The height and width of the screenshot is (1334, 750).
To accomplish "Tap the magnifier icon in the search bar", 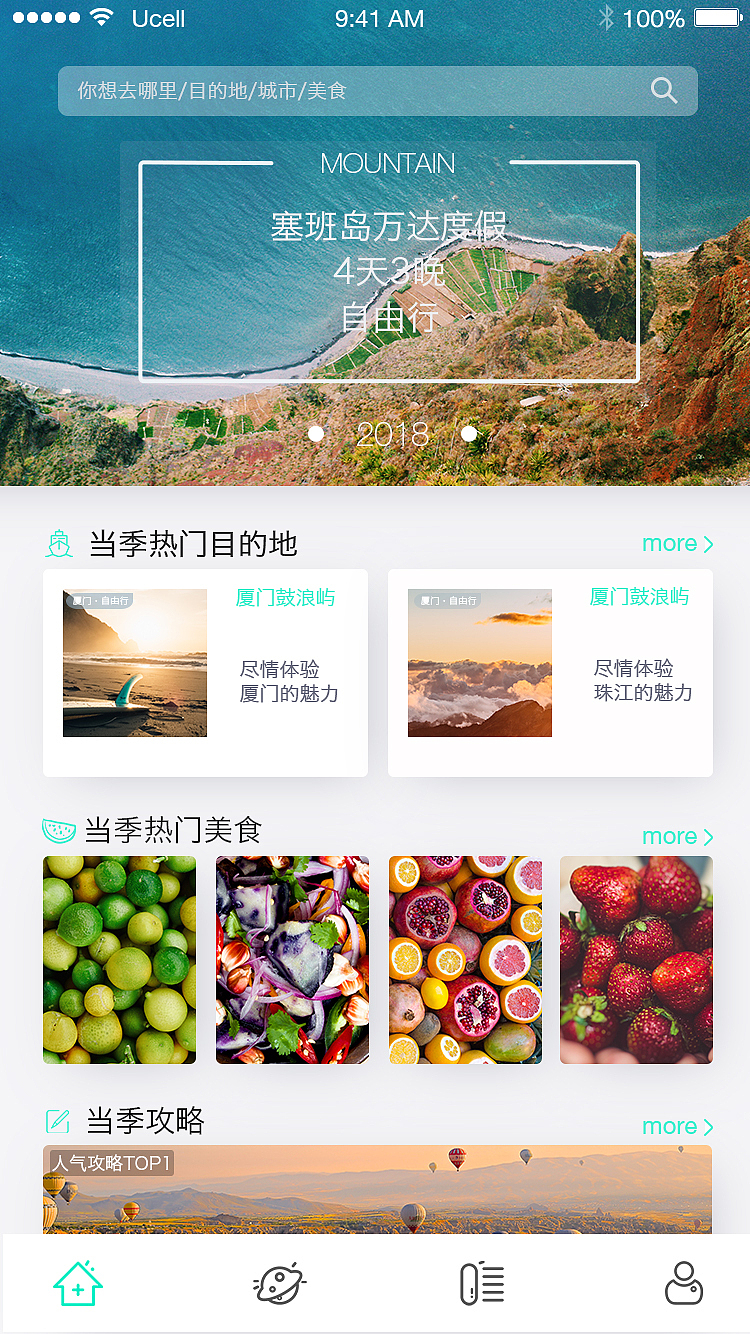I will coord(663,91).
